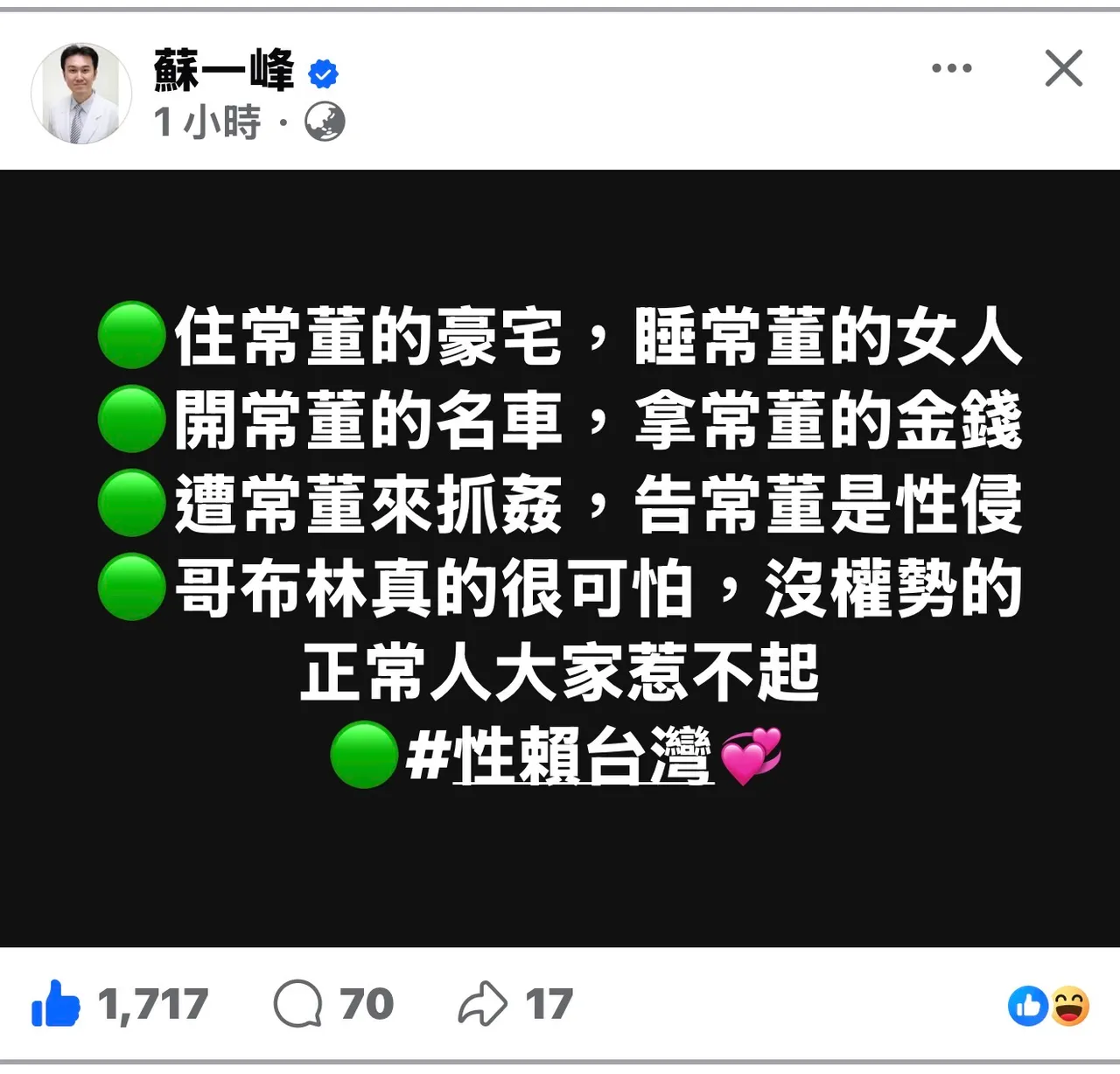Tap the #性賴台灣 hashtag
The image size is (1120, 1074).
(560, 756)
